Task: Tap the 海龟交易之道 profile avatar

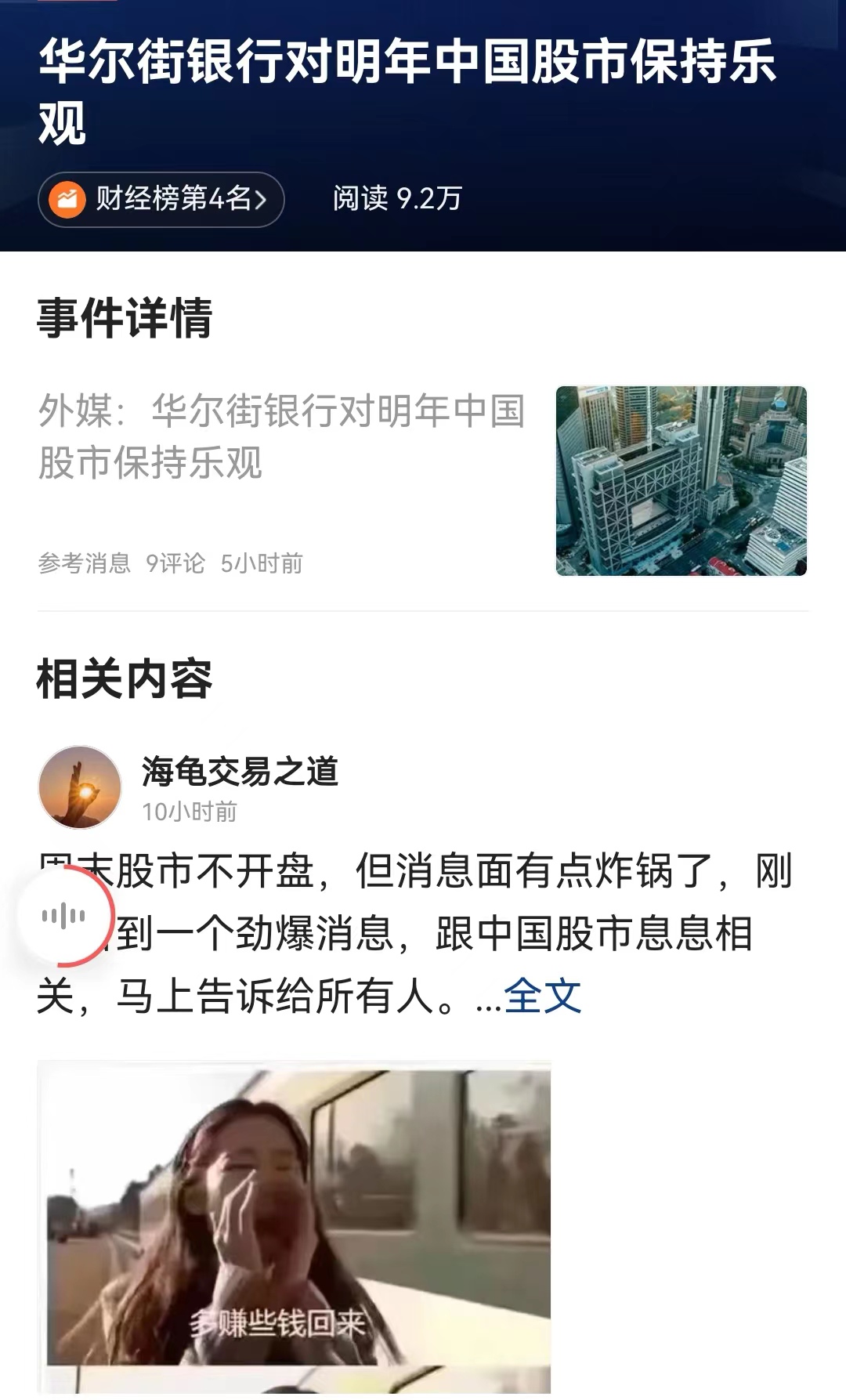Action: [81, 785]
